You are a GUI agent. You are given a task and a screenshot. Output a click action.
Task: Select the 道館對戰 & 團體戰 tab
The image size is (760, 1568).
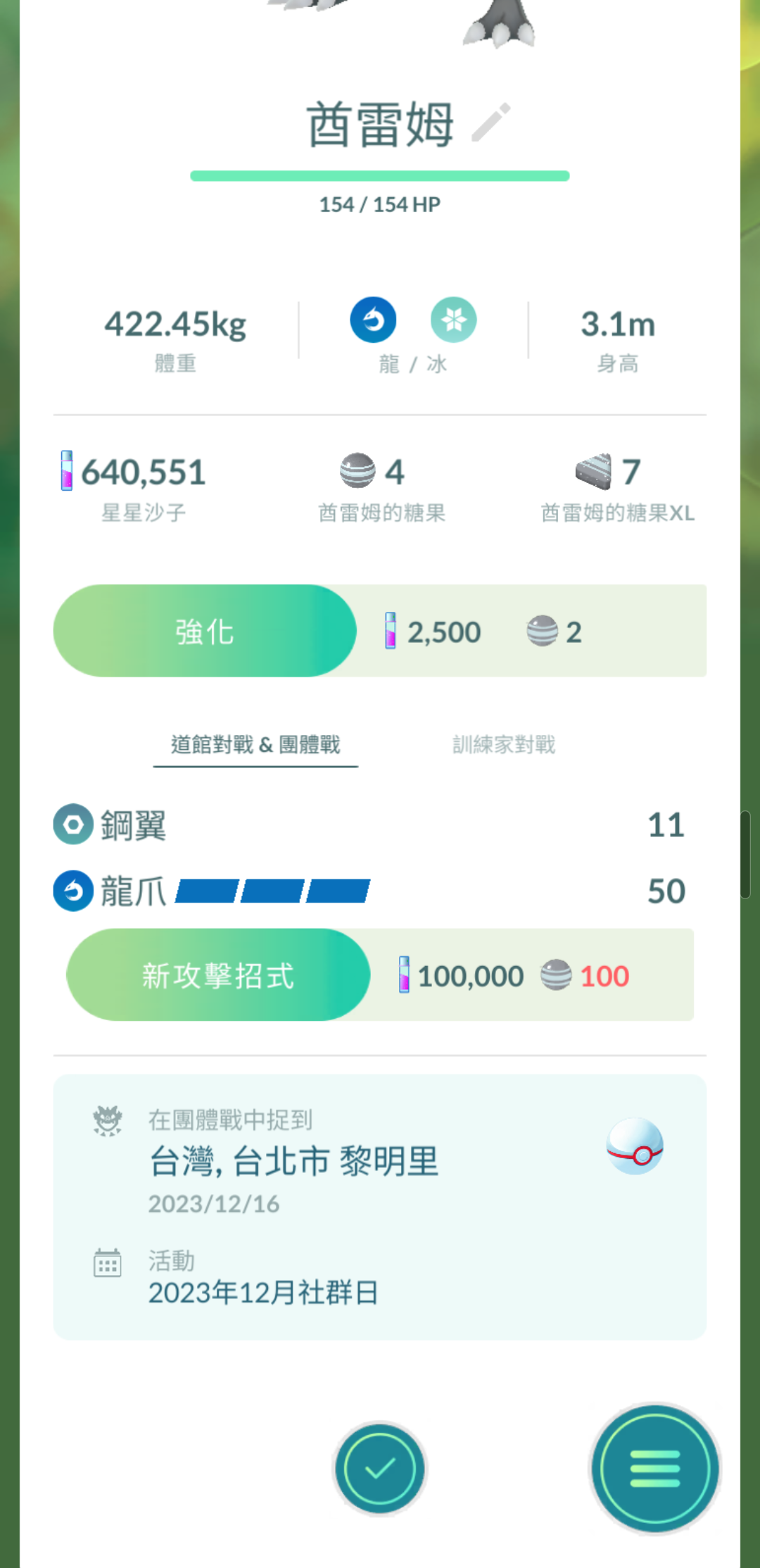coord(255,744)
